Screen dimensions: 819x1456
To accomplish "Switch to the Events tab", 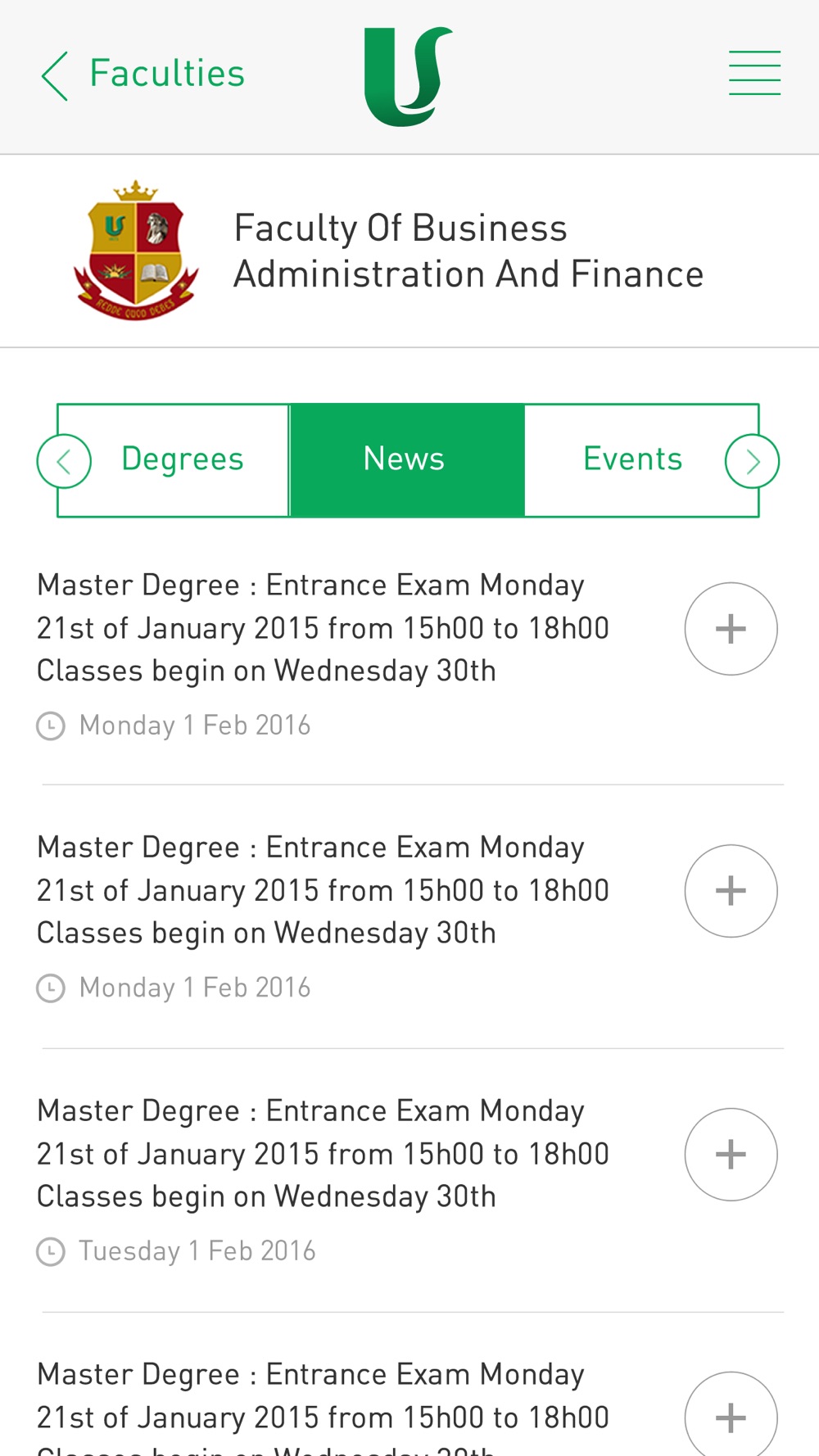I will click(x=632, y=459).
